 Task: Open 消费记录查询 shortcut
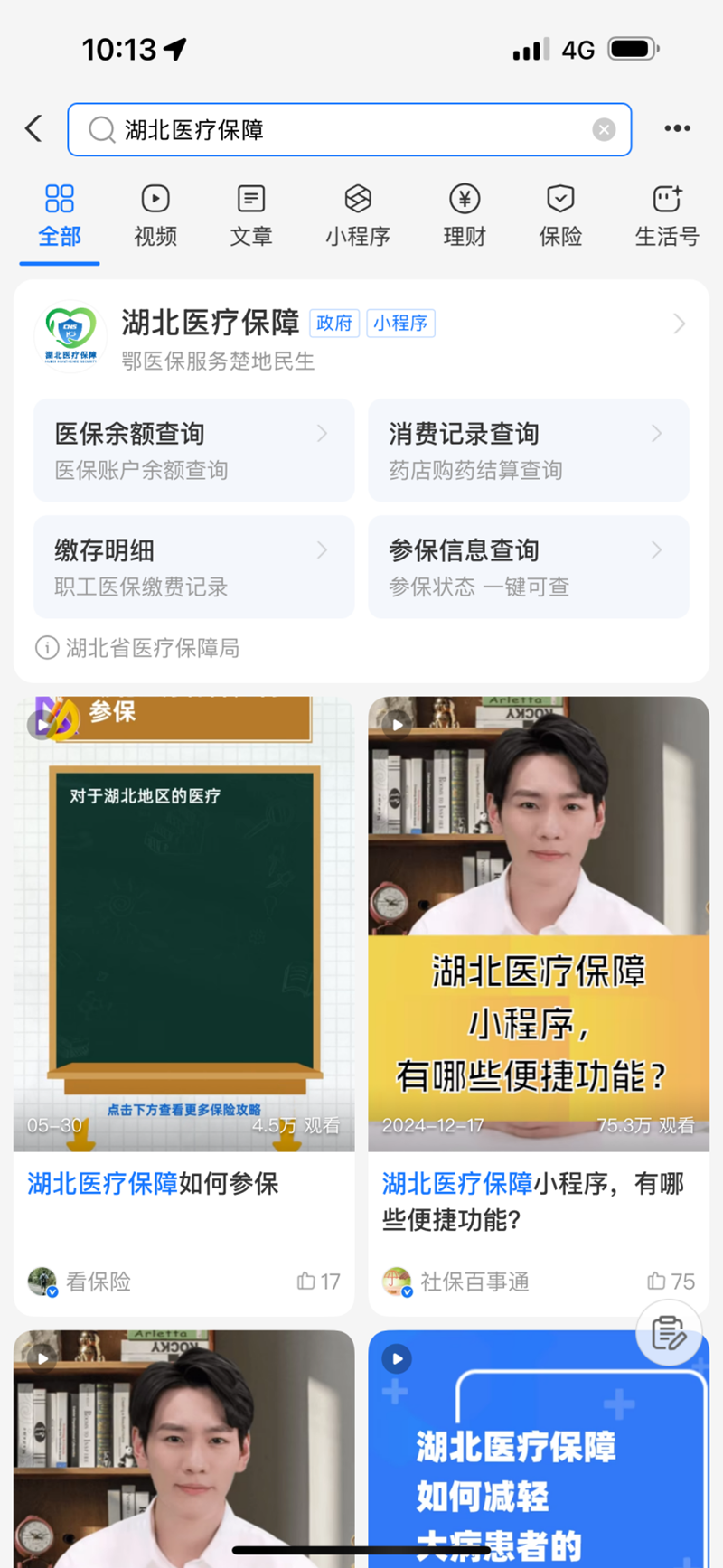click(x=528, y=449)
